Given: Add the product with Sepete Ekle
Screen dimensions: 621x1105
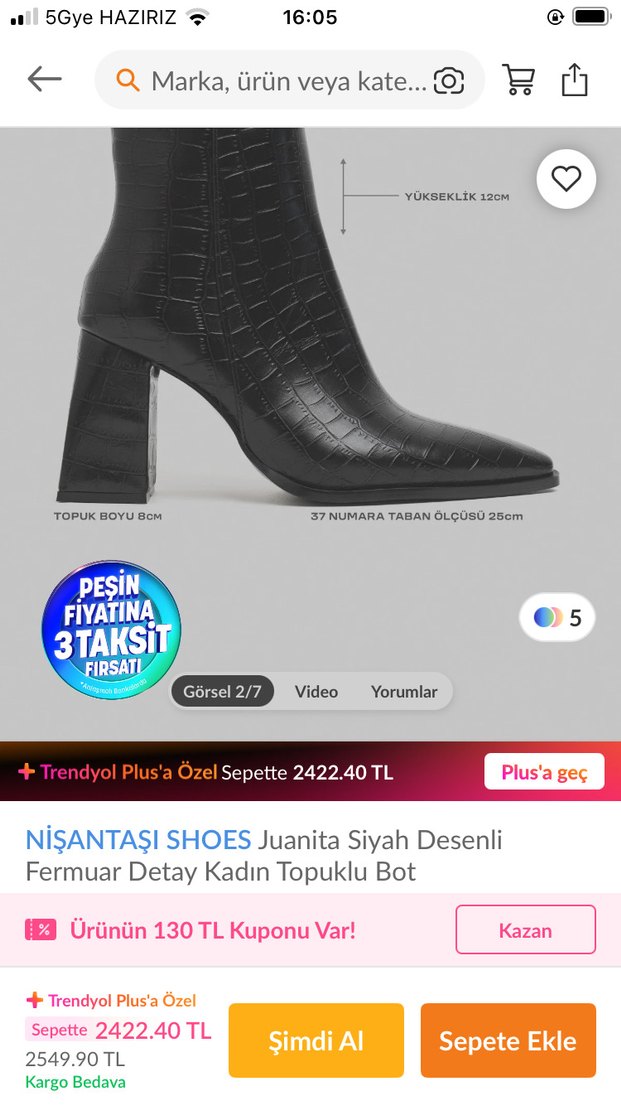Looking at the screenshot, I should (x=508, y=1041).
